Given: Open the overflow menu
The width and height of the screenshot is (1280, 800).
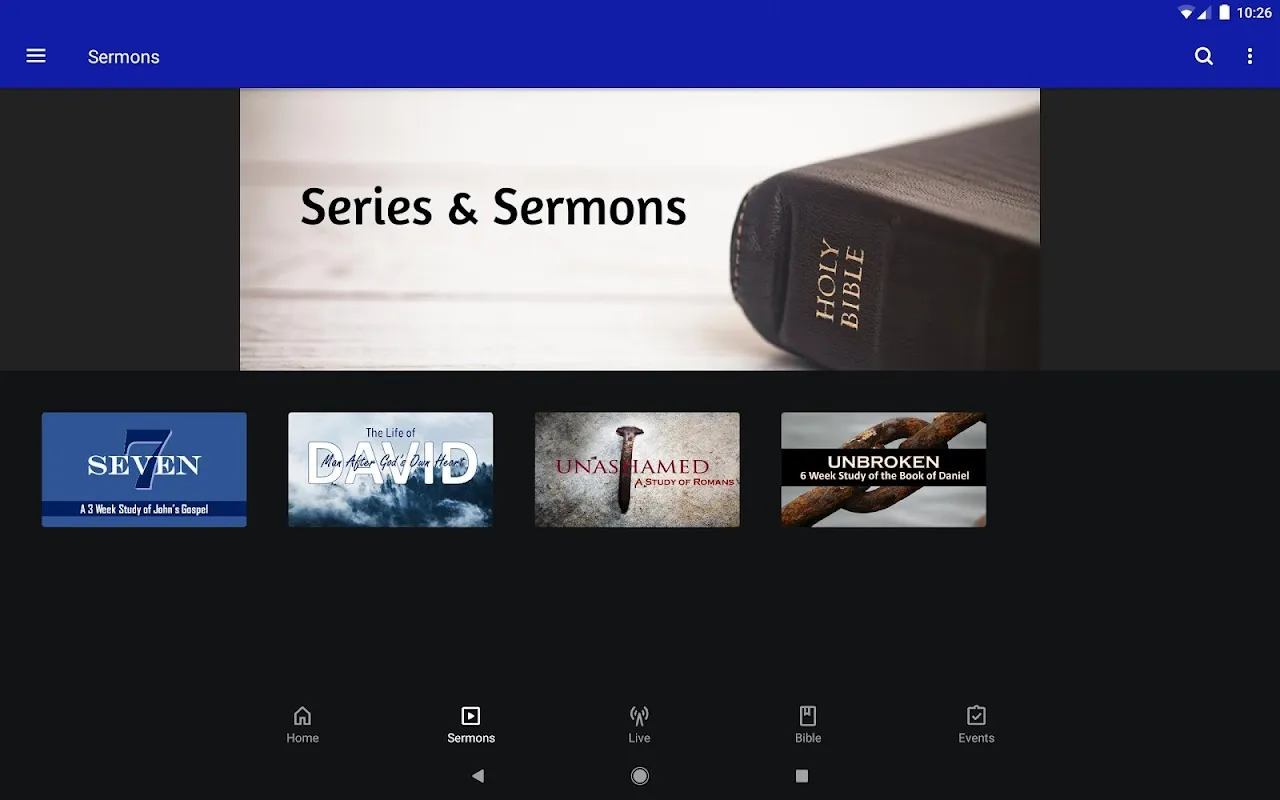Looking at the screenshot, I should [1249, 56].
